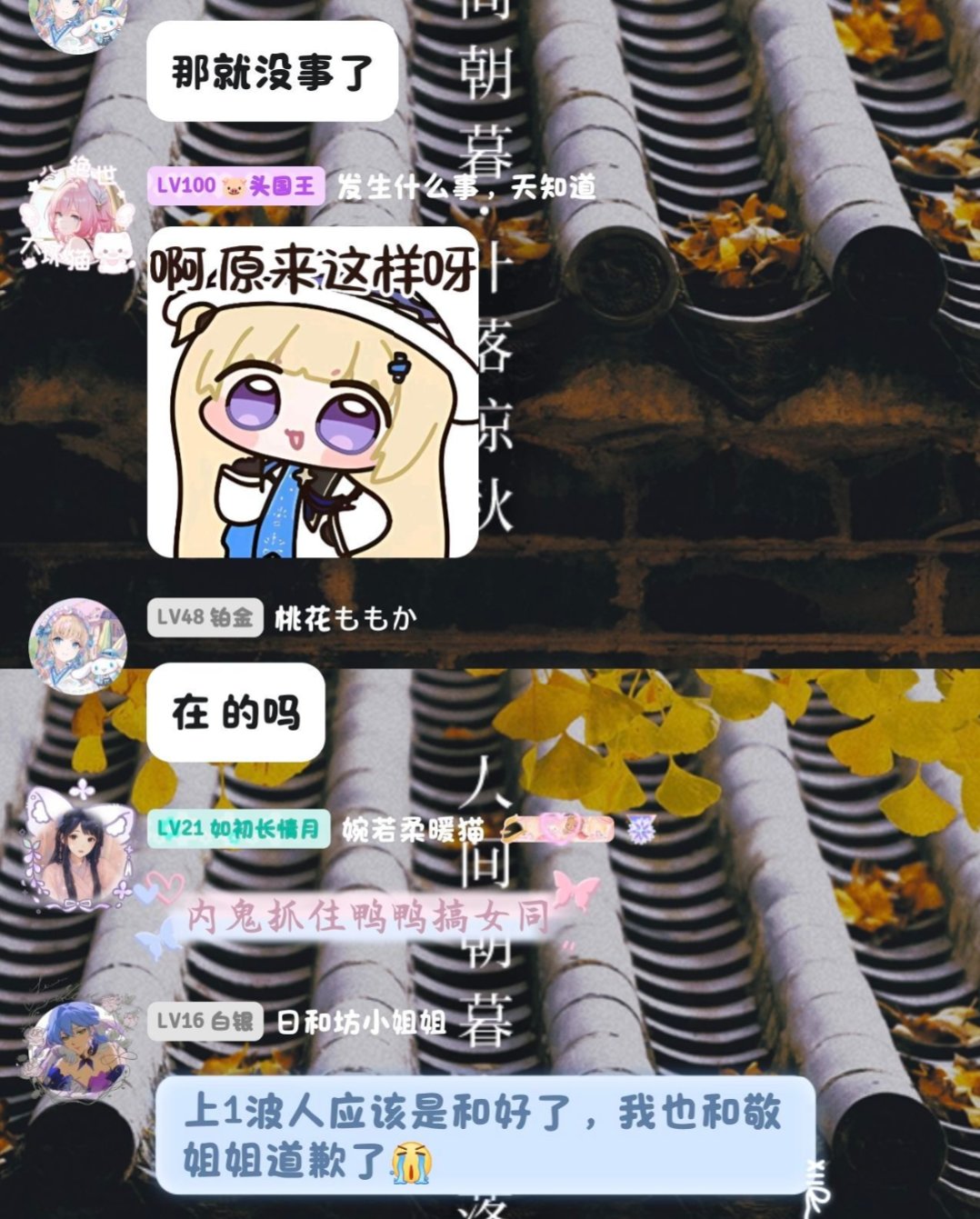
Task: Open 桃花ももか's avatar beside 在的吗 message
Action: pos(77,646)
